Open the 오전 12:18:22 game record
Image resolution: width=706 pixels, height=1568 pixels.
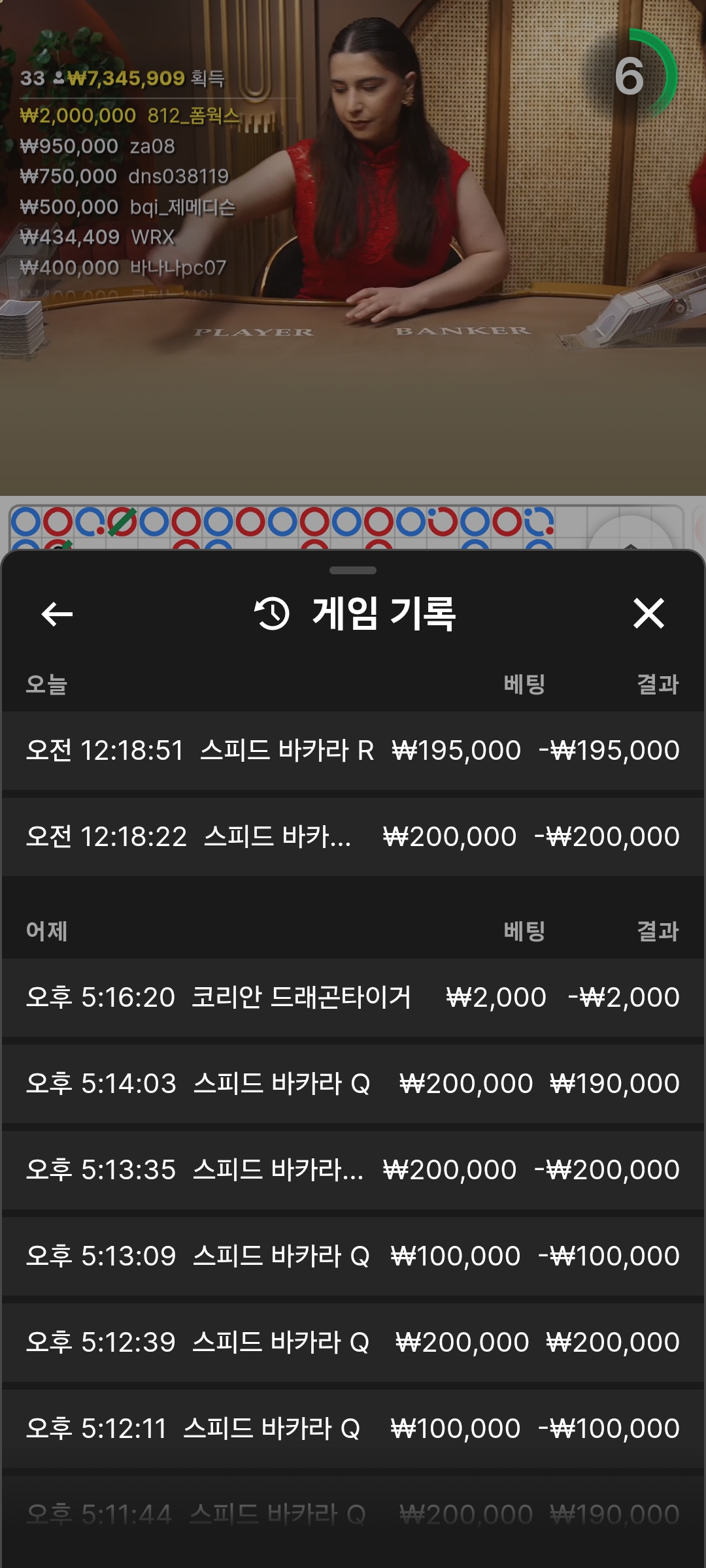tap(353, 836)
